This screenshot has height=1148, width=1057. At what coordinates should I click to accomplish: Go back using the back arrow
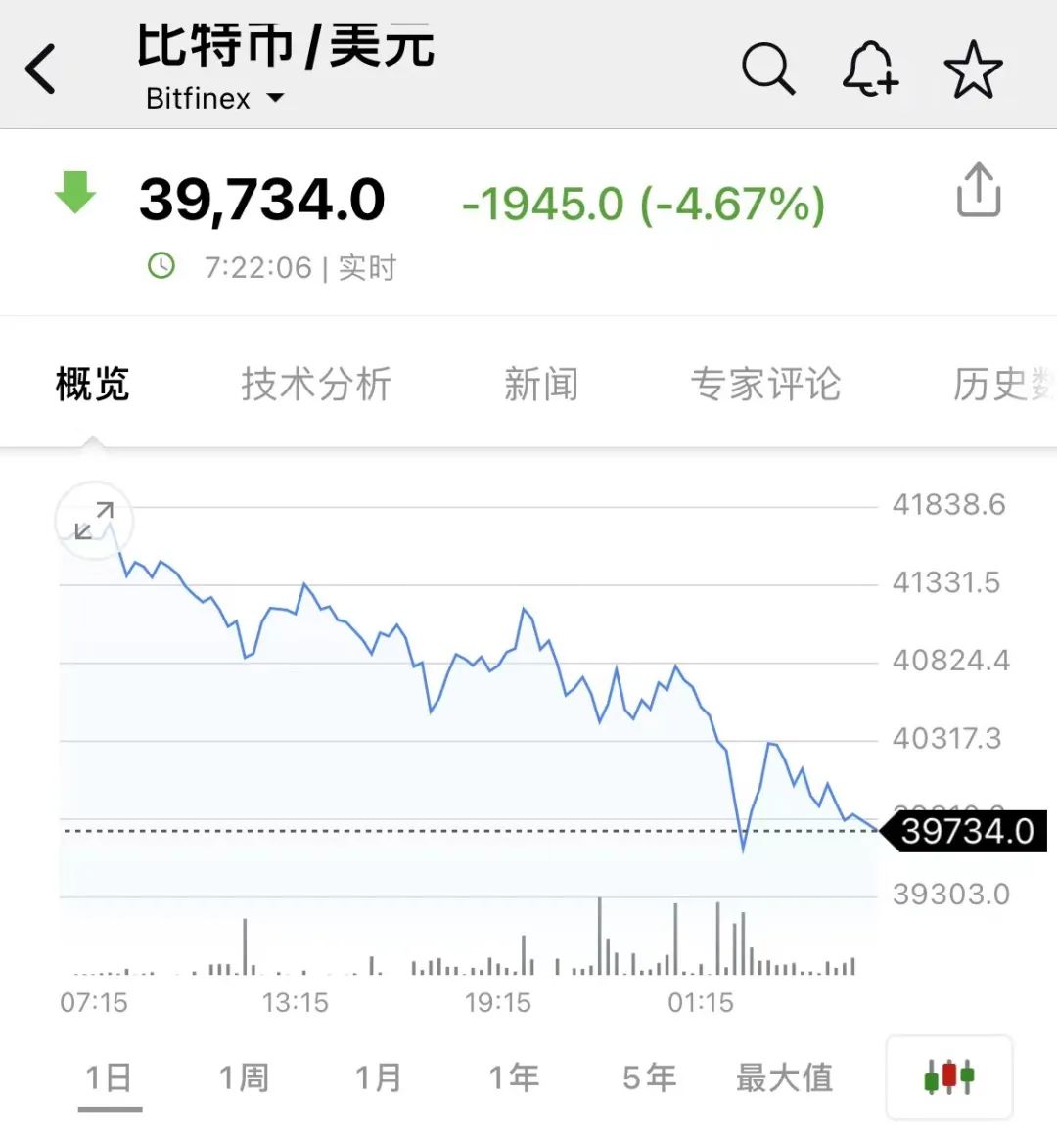tap(41, 69)
